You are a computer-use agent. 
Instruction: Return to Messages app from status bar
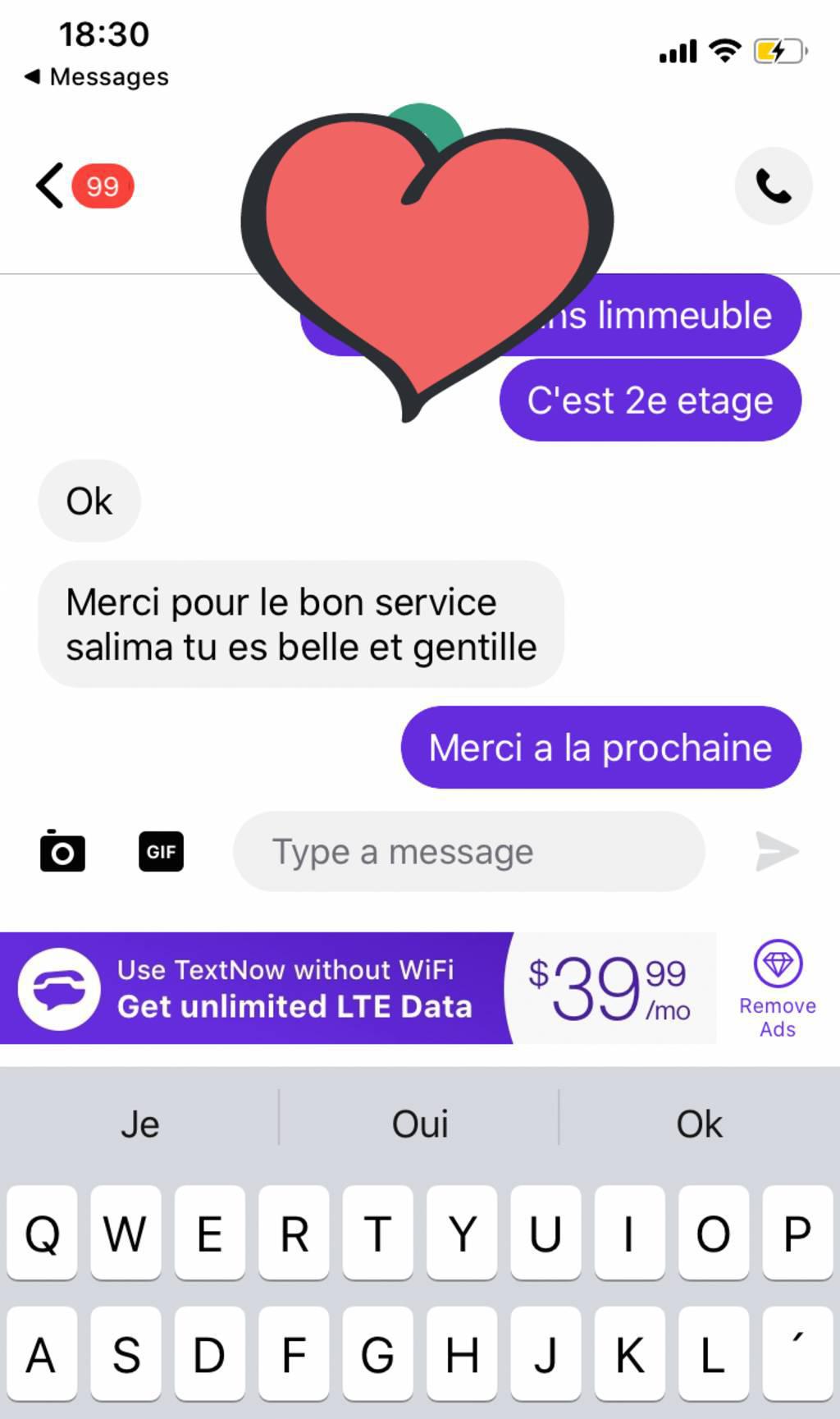point(97,76)
